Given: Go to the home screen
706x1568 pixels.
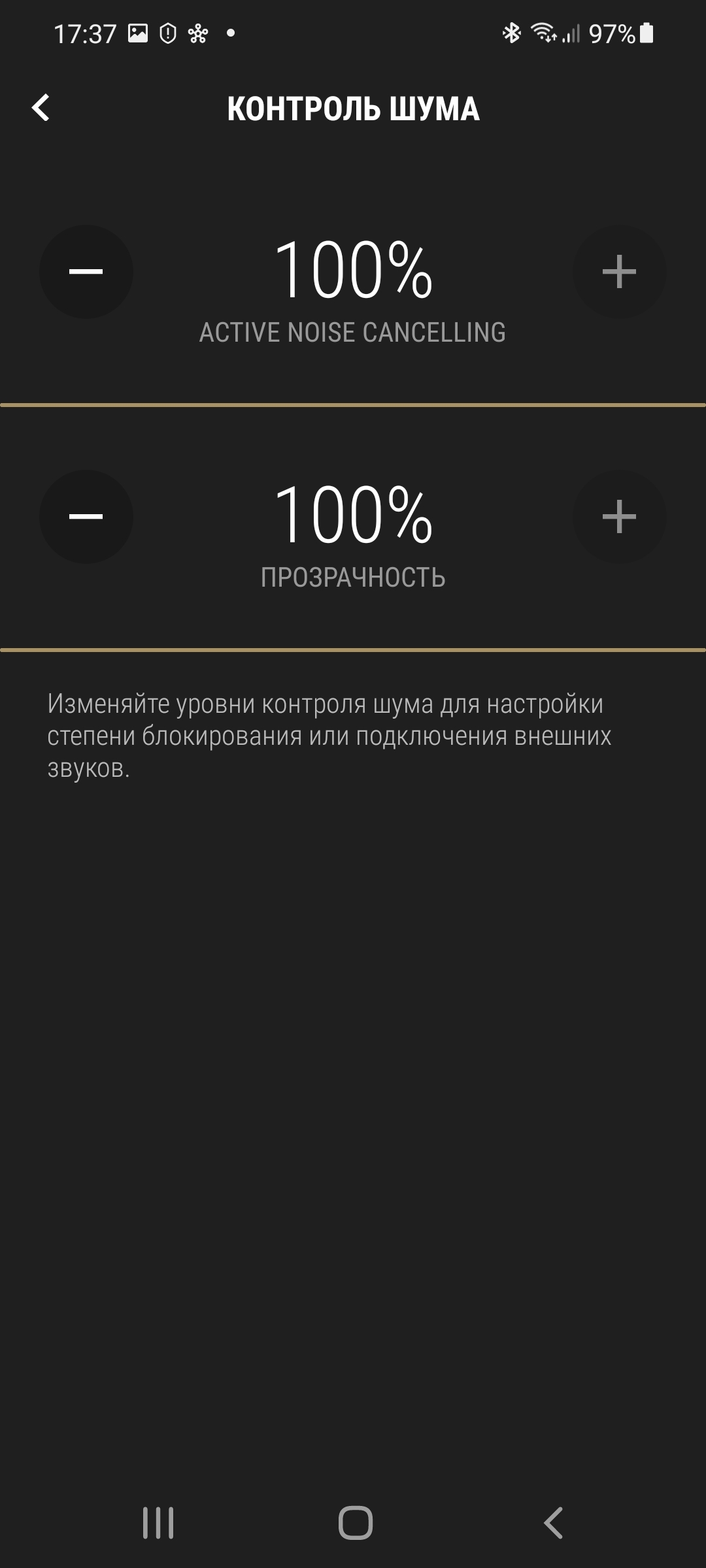Looking at the screenshot, I should click(x=355, y=1523).
